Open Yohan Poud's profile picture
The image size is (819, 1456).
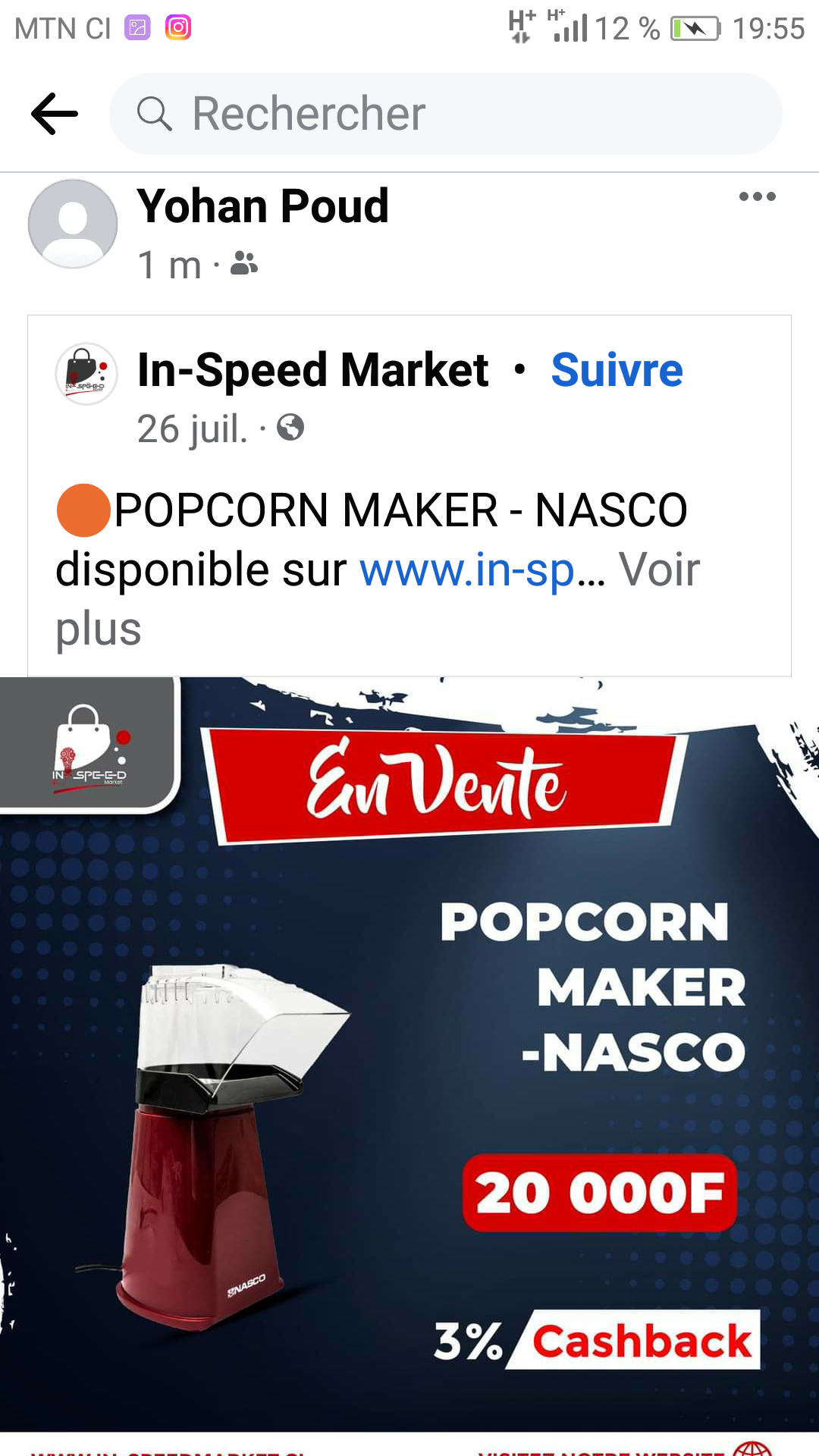73,224
